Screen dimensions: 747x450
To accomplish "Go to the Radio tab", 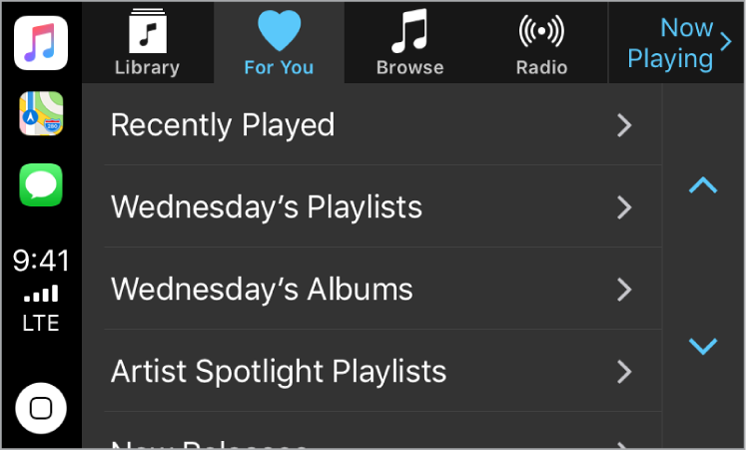I will (x=541, y=45).
